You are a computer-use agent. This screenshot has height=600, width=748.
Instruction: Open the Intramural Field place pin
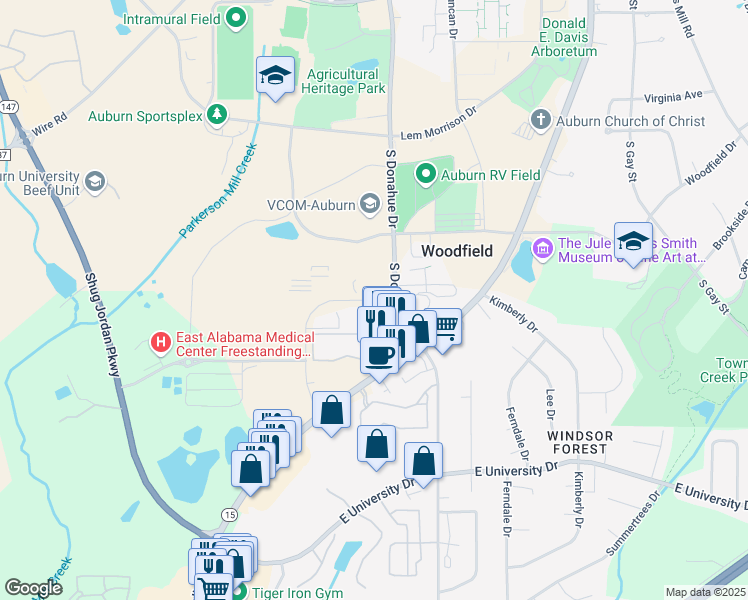pos(236,19)
